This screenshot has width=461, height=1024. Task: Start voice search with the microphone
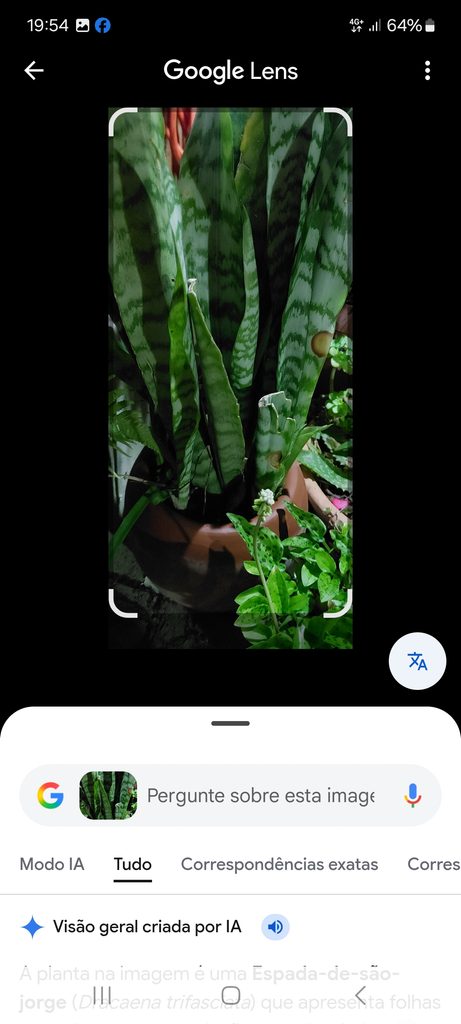tap(412, 795)
